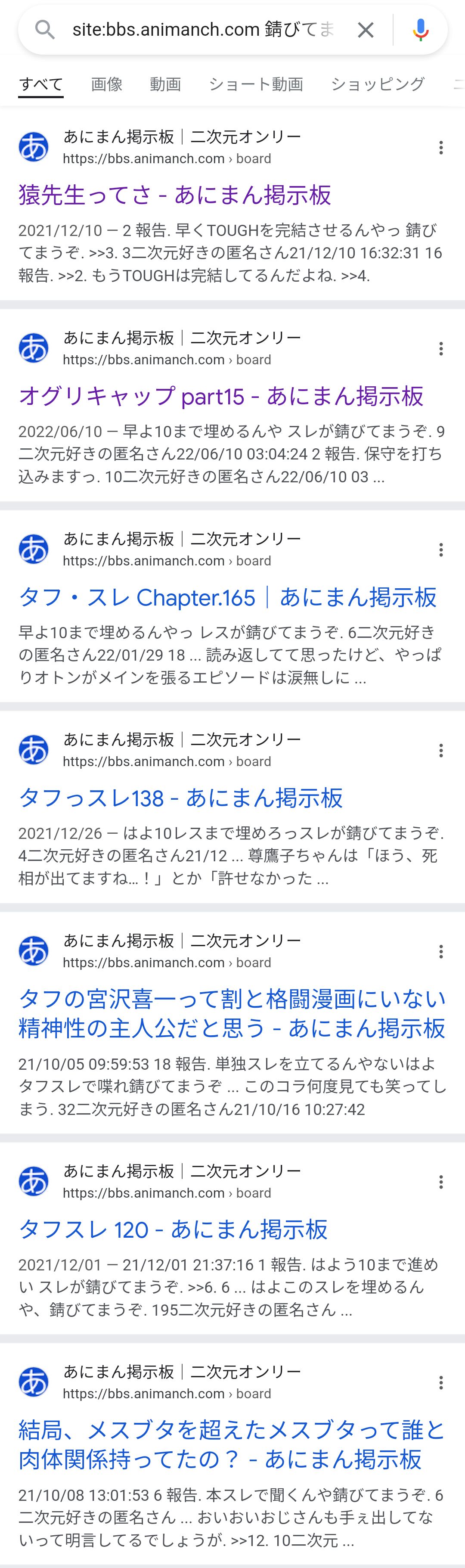
Task: Switch to the 動画 tab
Action: (165, 84)
